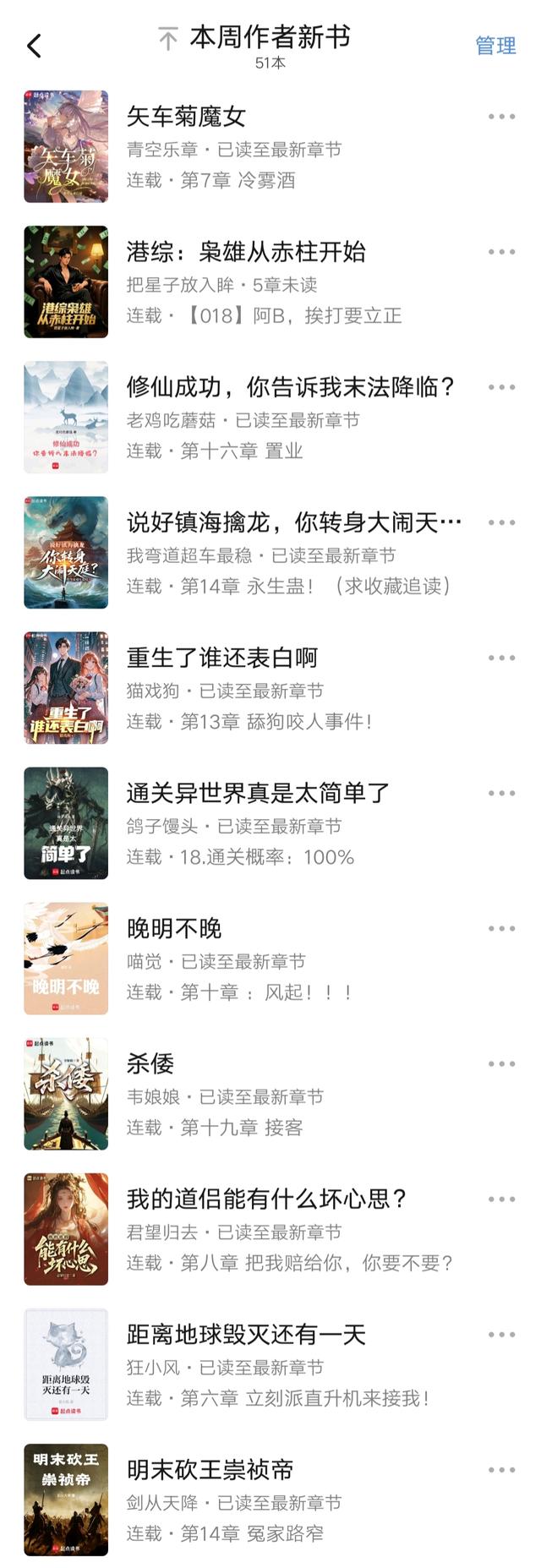Screen dimensions: 541x1568
Task: Open the book 重生了谁还表白啊
Action: click(x=221, y=658)
